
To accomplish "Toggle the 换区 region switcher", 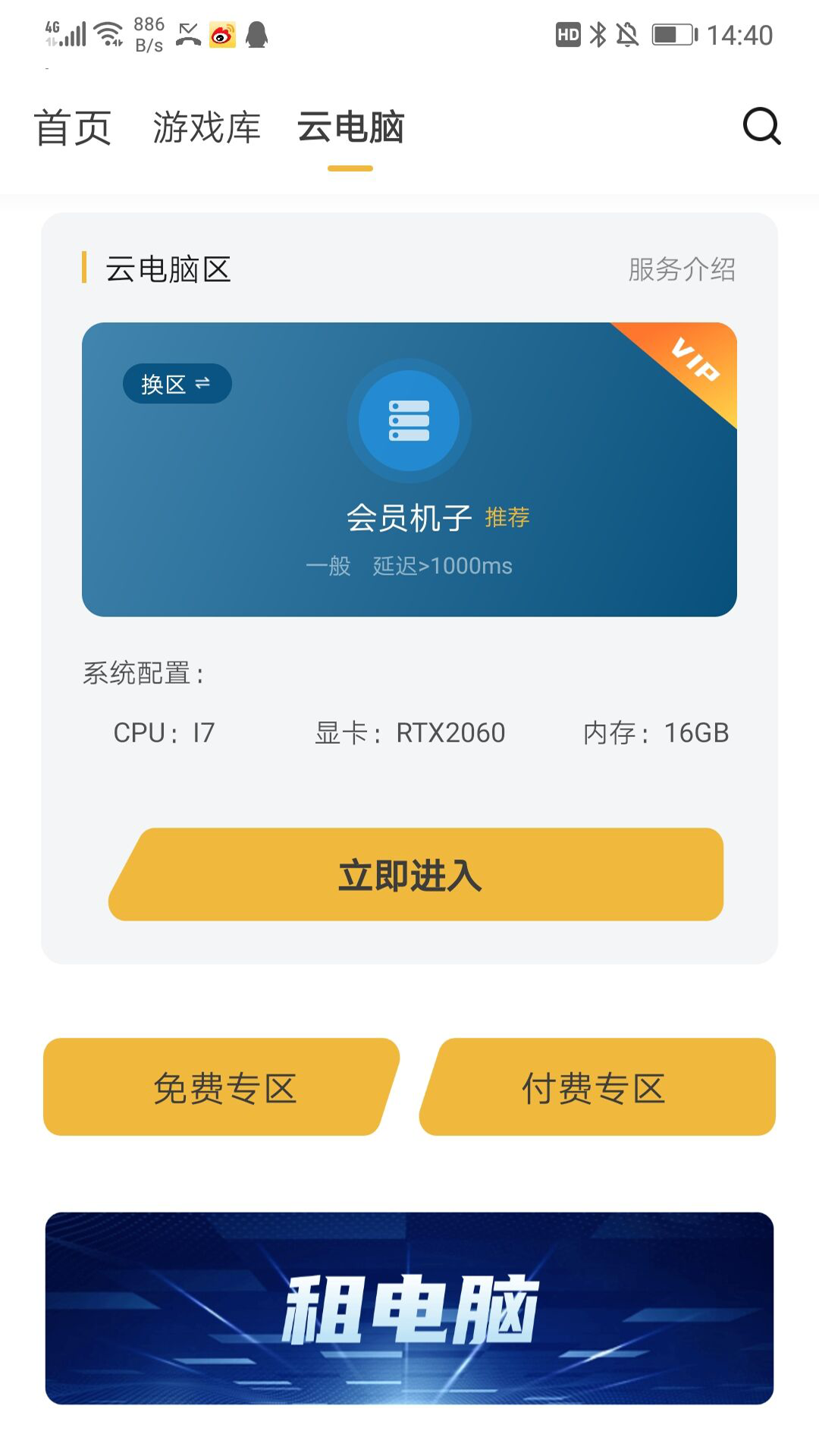I will (x=177, y=384).
